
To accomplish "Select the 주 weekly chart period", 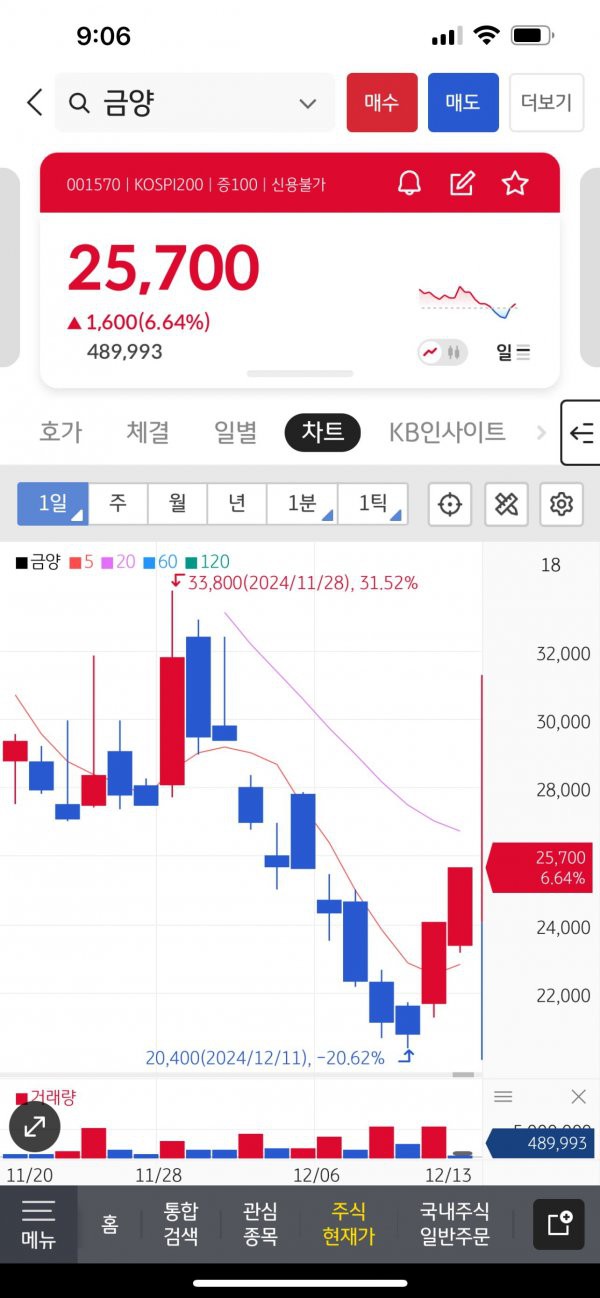I will coord(118,503).
